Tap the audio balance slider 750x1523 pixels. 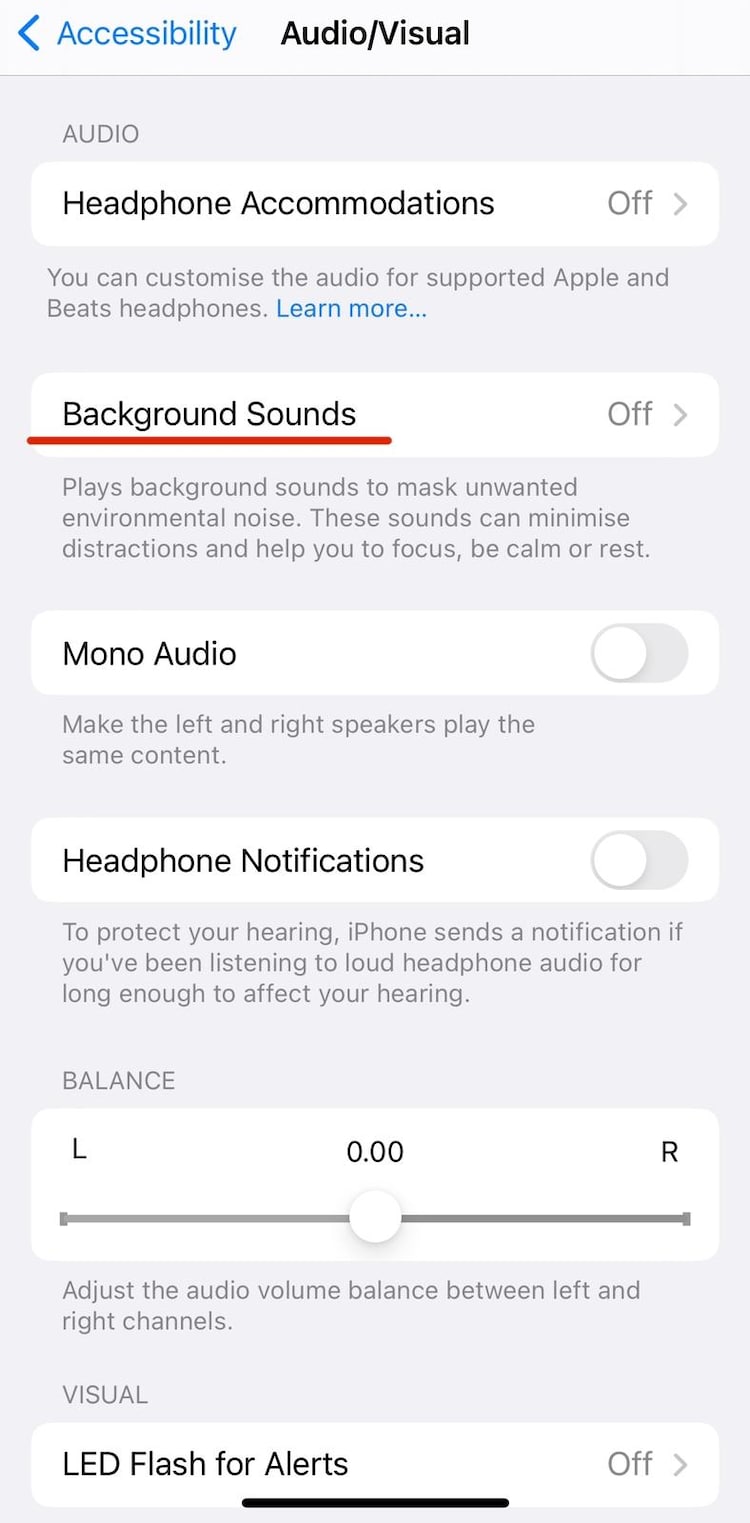tap(375, 1219)
